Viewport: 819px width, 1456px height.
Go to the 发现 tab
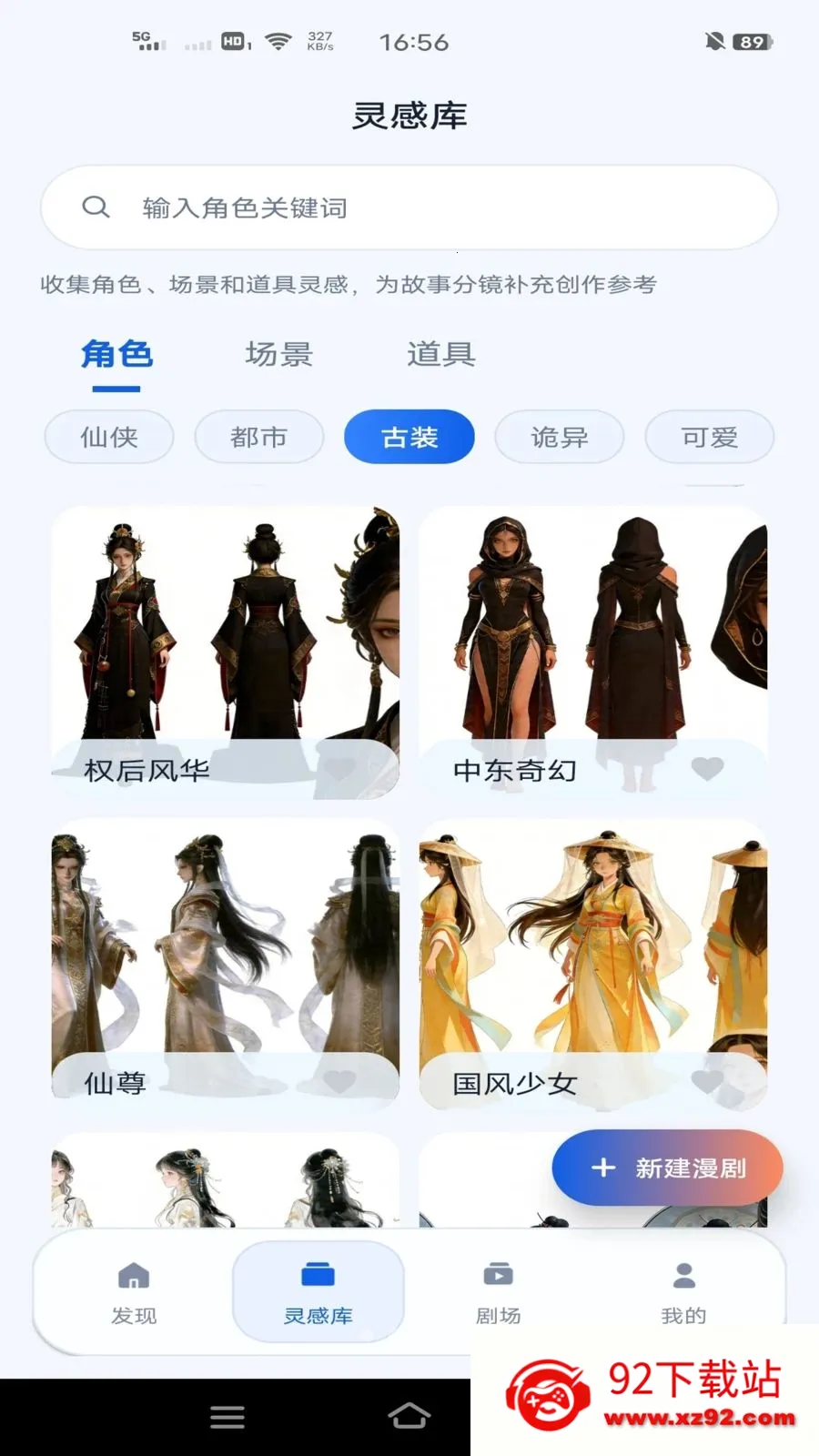click(134, 1292)
